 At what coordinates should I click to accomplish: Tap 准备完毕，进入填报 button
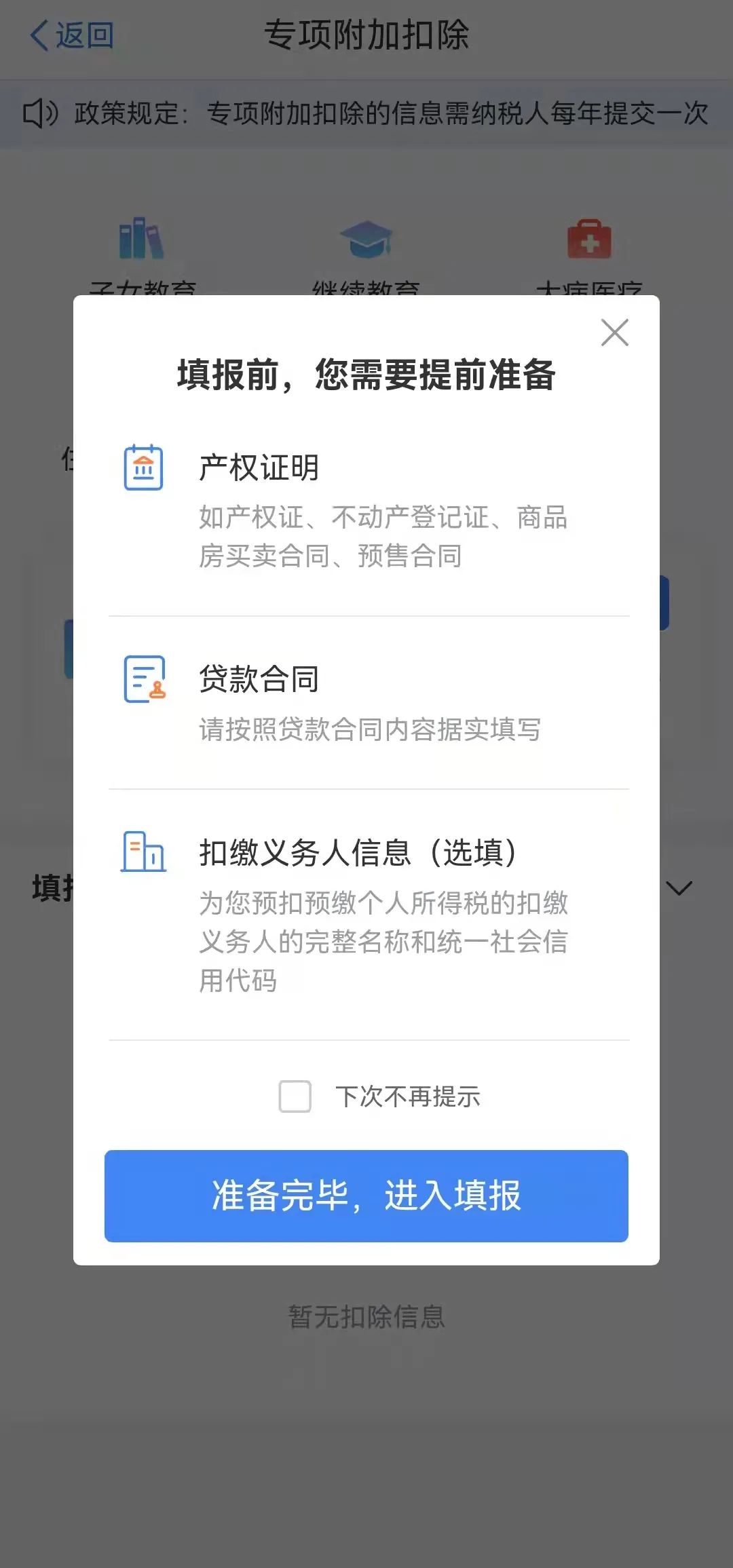(x=366, y=1196)
